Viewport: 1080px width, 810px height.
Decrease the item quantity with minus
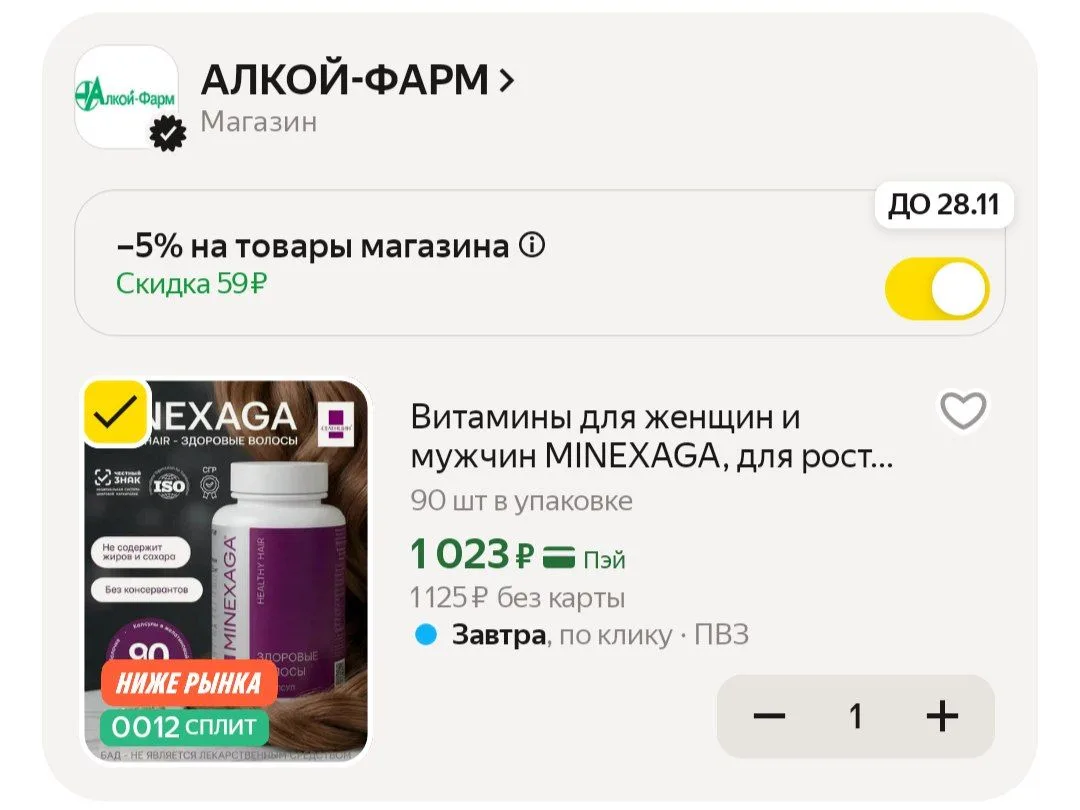click(769, 716)
